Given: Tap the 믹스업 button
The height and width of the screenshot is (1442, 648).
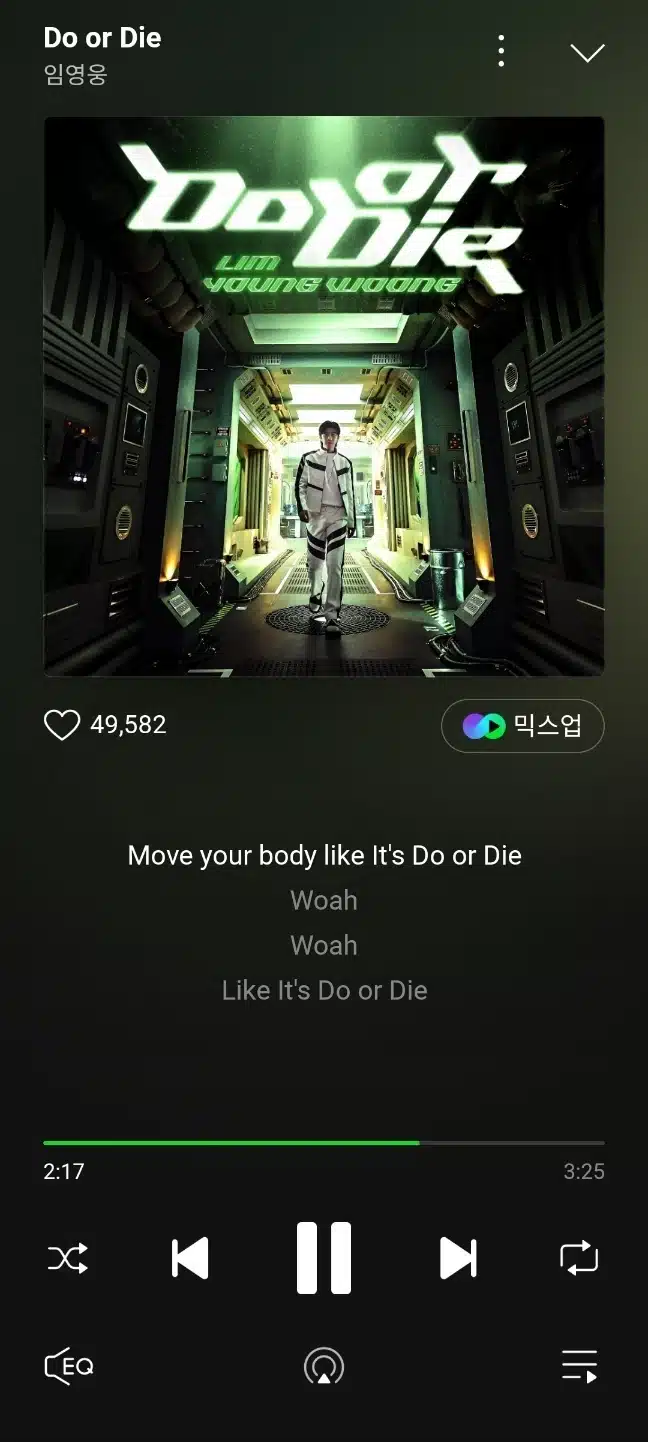Looking at the screenshot, I should [522, 726].
